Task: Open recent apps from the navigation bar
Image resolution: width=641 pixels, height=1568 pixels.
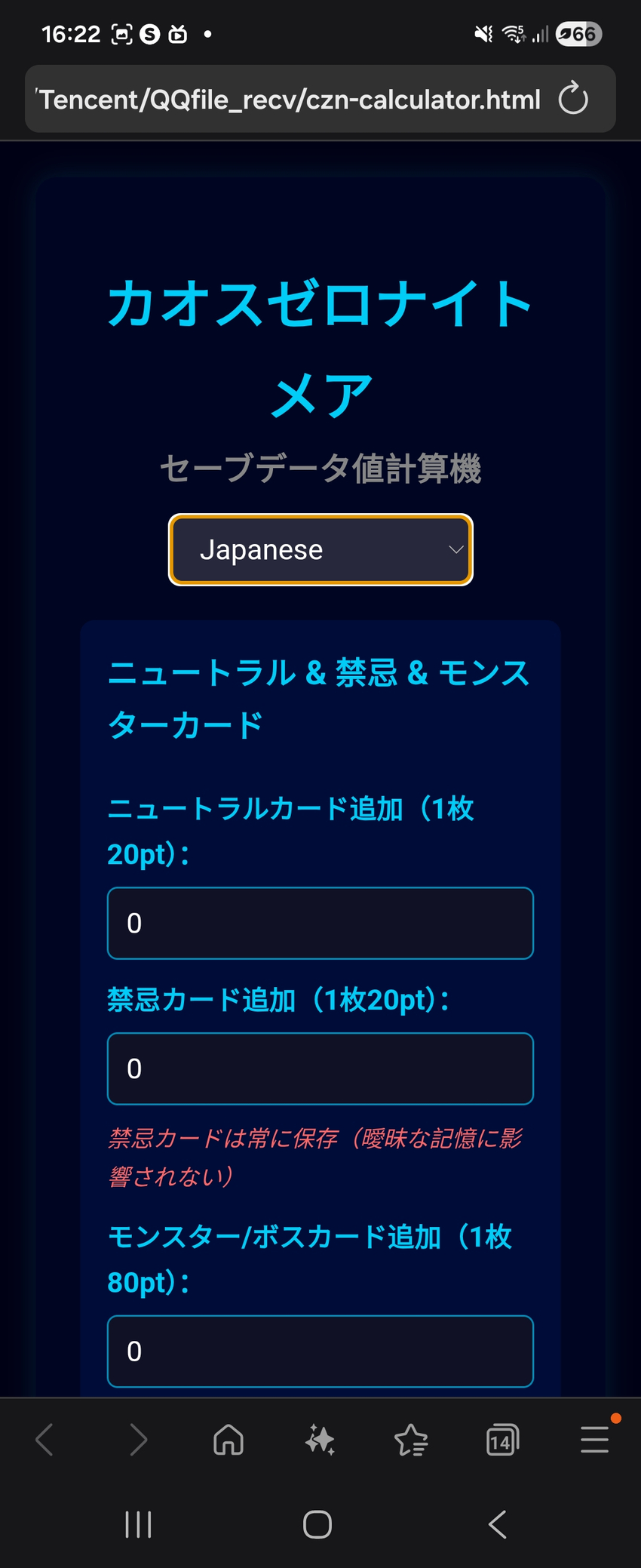Action: [138, 1524]
